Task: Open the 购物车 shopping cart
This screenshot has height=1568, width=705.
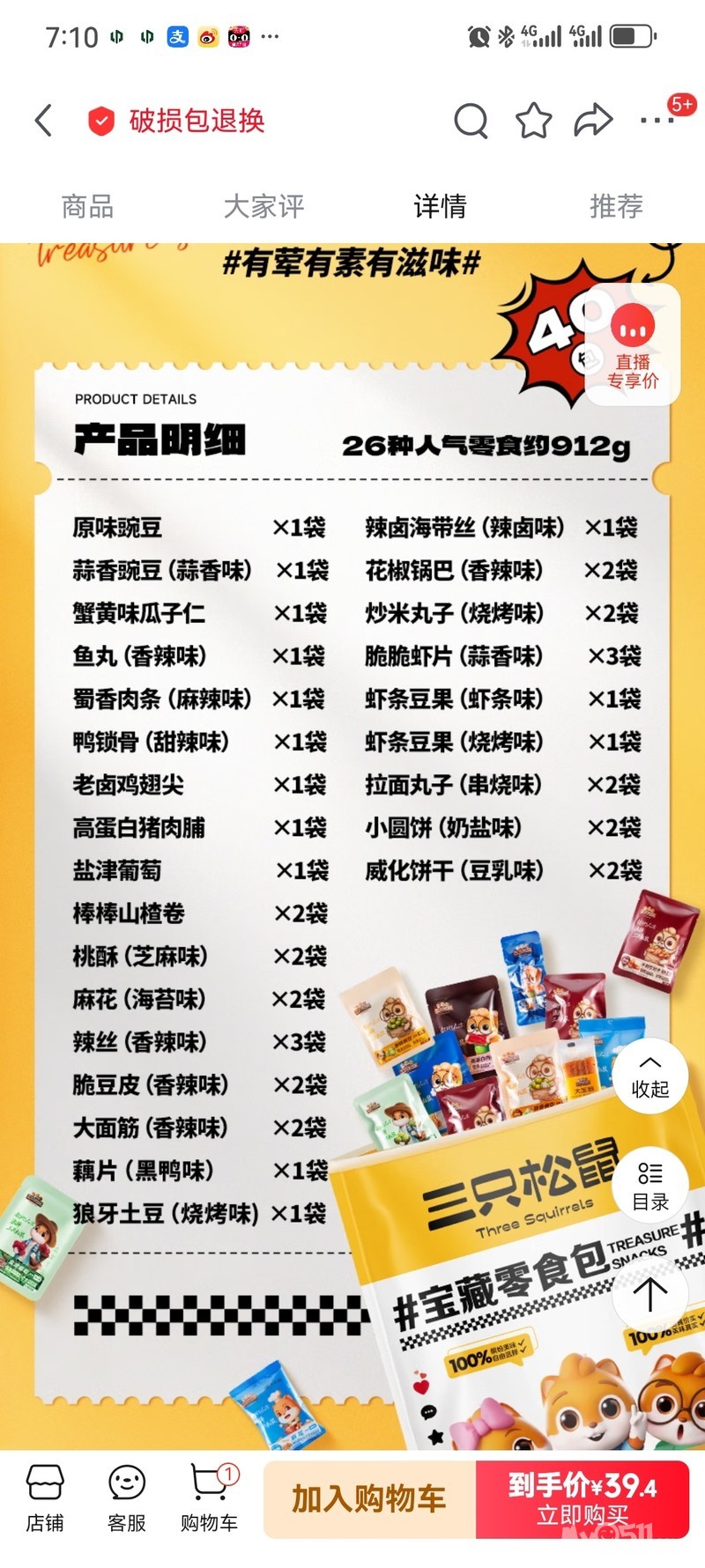Action: click(x=210, y=1498)
